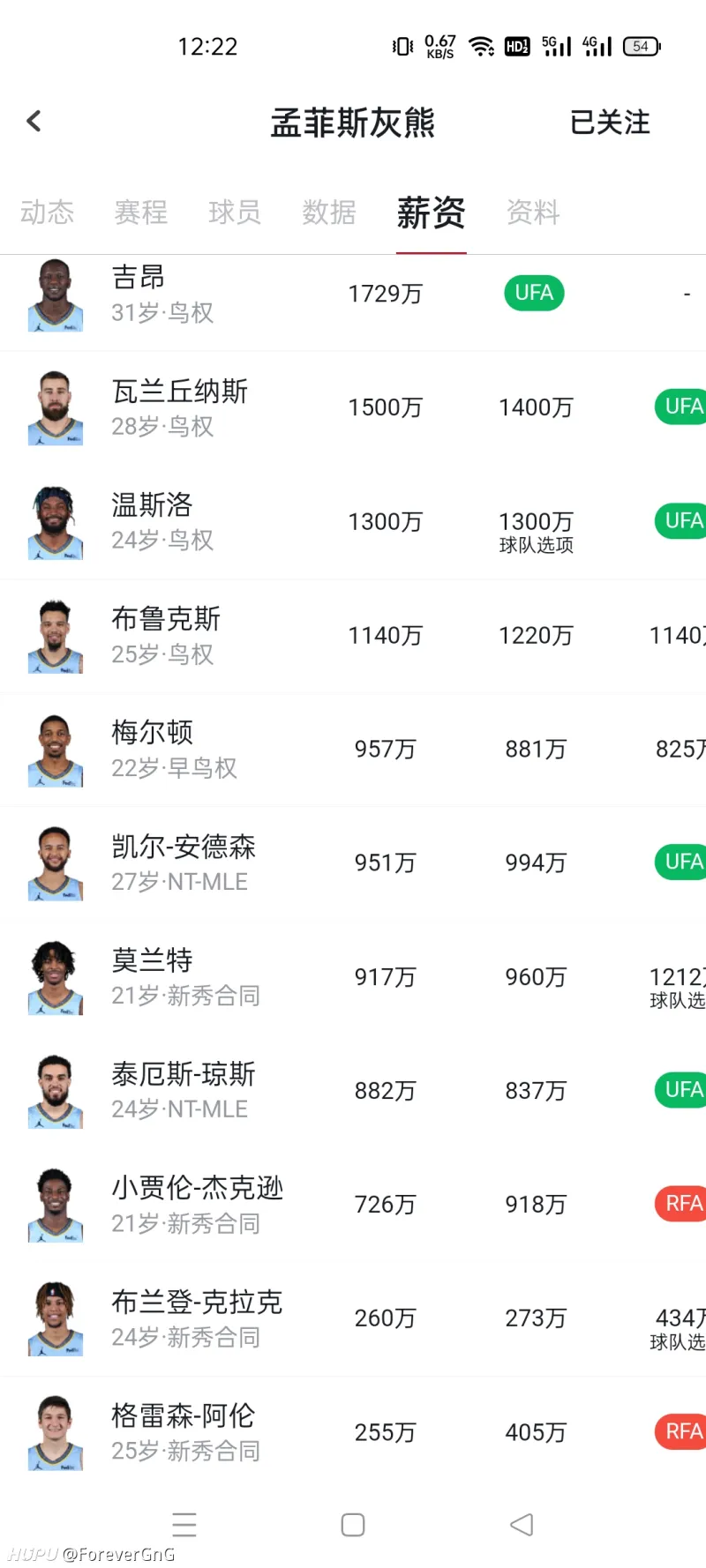Image resolution: width=706 pixels, height=1568 pixels.
Task: Tap the 已关注 follow button
Action: 610,123
